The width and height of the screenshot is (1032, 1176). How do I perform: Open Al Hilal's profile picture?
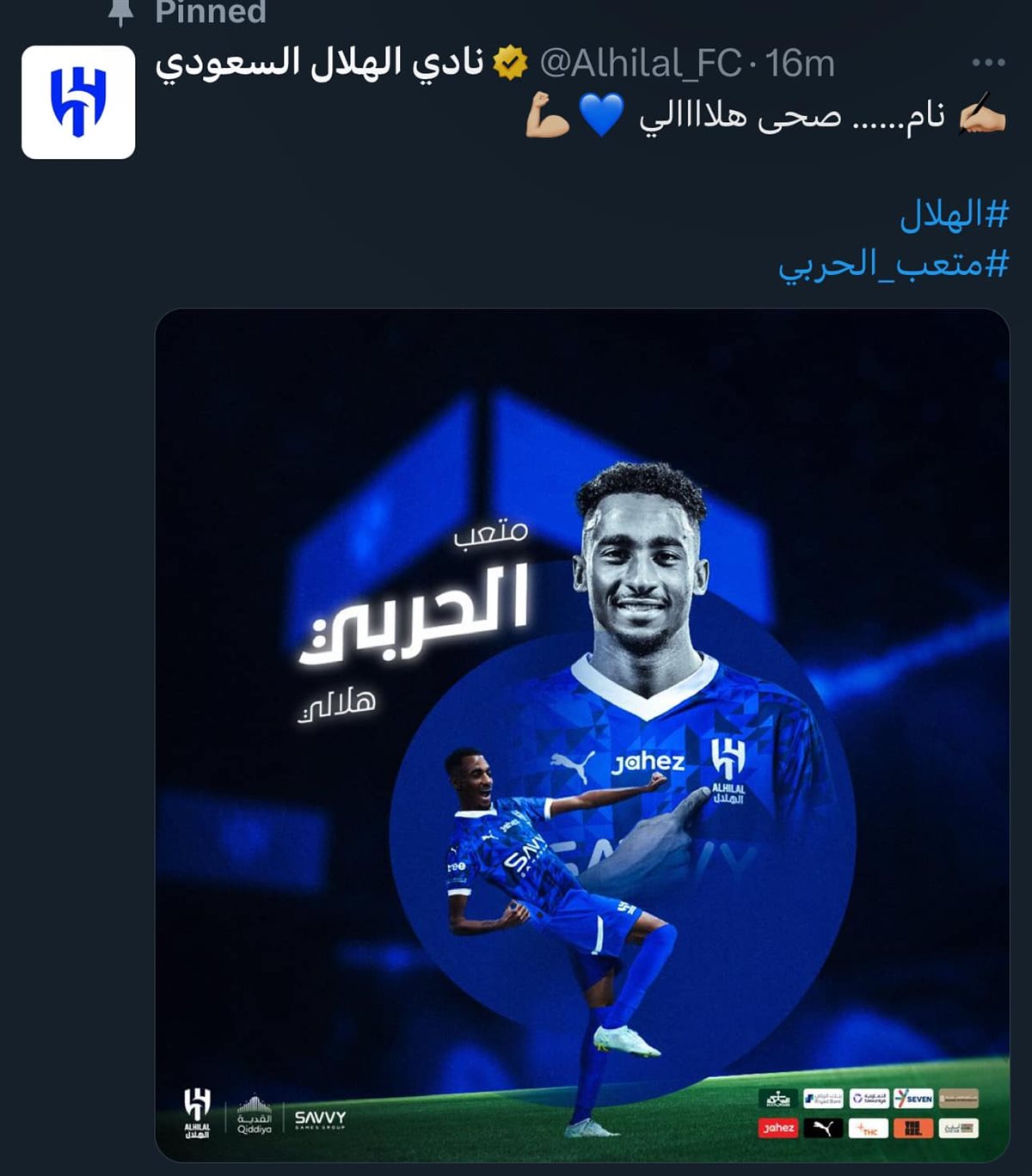coord(78,102)
